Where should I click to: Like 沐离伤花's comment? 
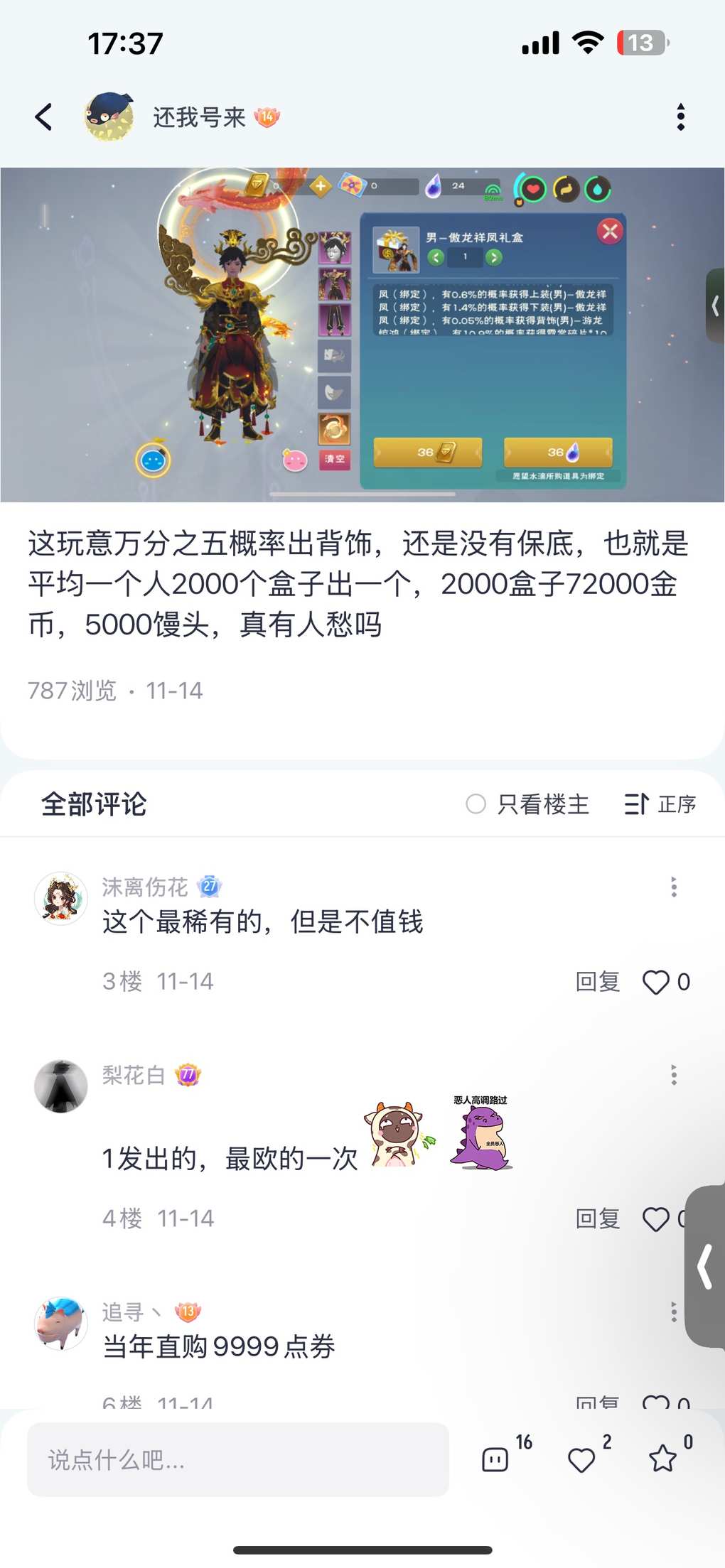coord(657,982)
